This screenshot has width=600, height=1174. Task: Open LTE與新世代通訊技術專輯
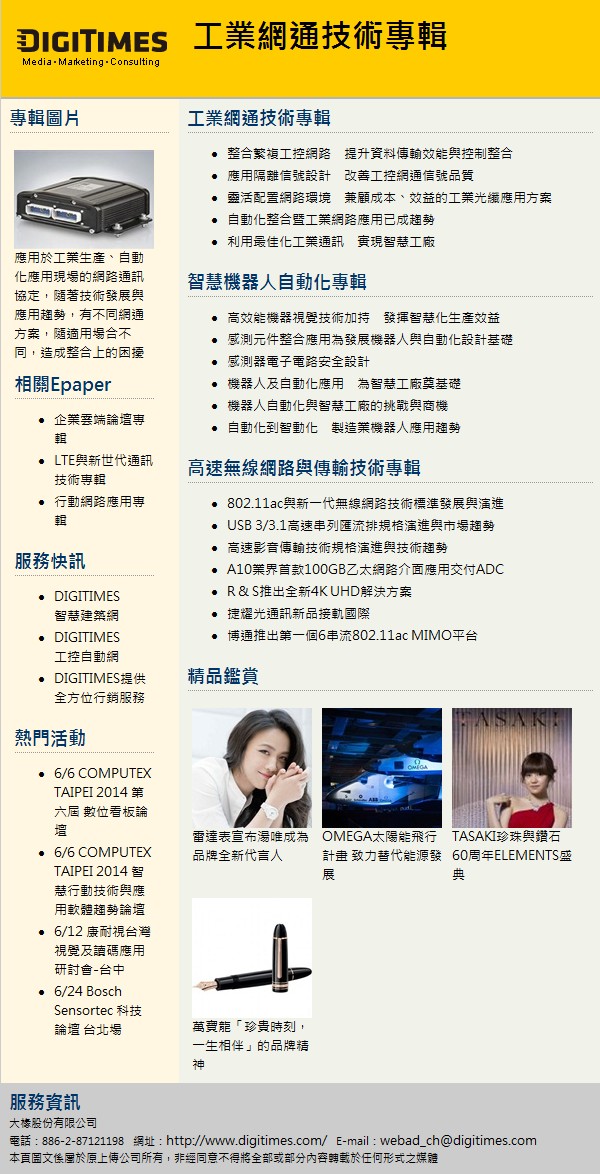(103, 470)
